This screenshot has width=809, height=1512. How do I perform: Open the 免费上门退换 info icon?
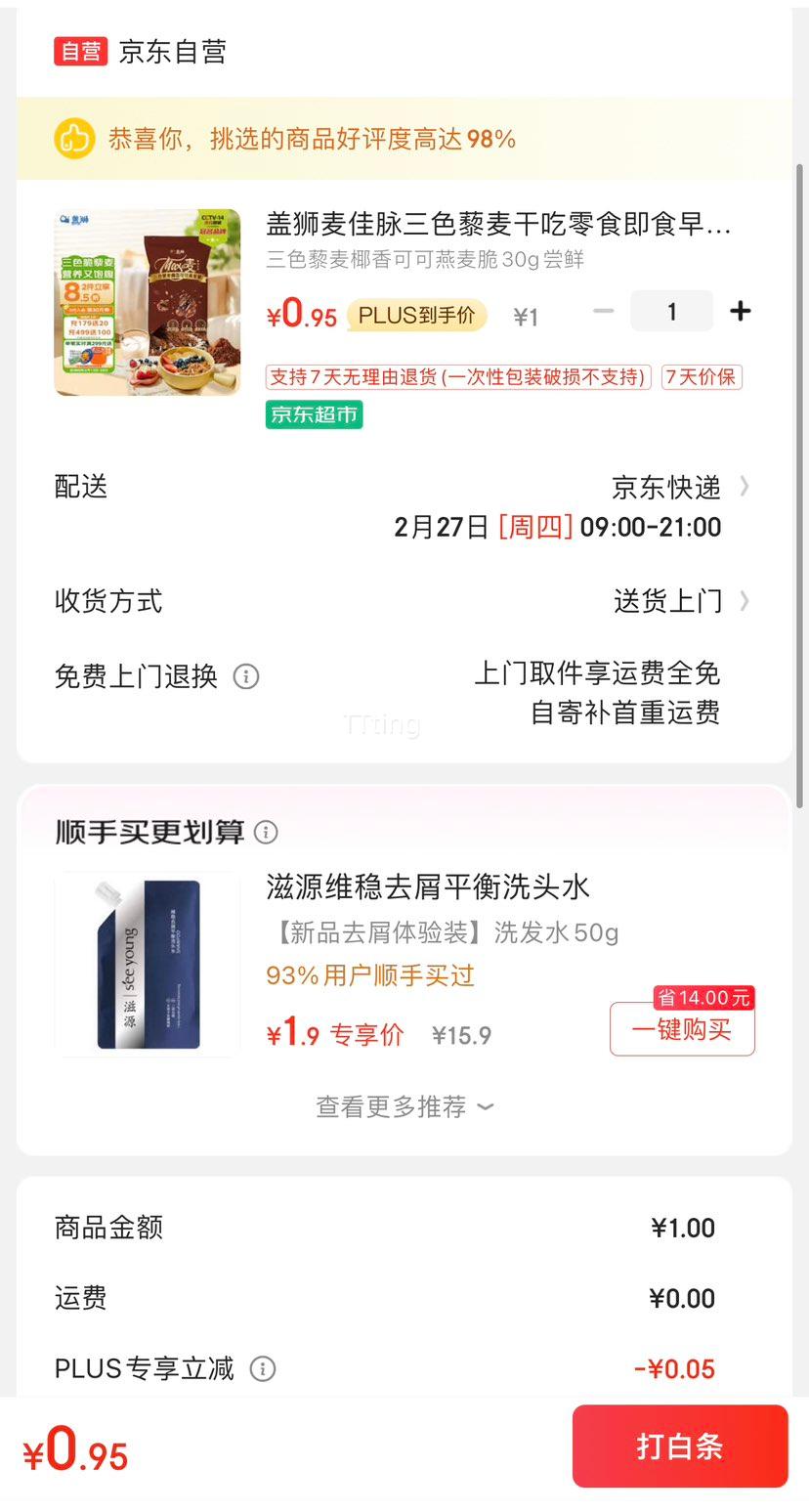click(246, 676)
